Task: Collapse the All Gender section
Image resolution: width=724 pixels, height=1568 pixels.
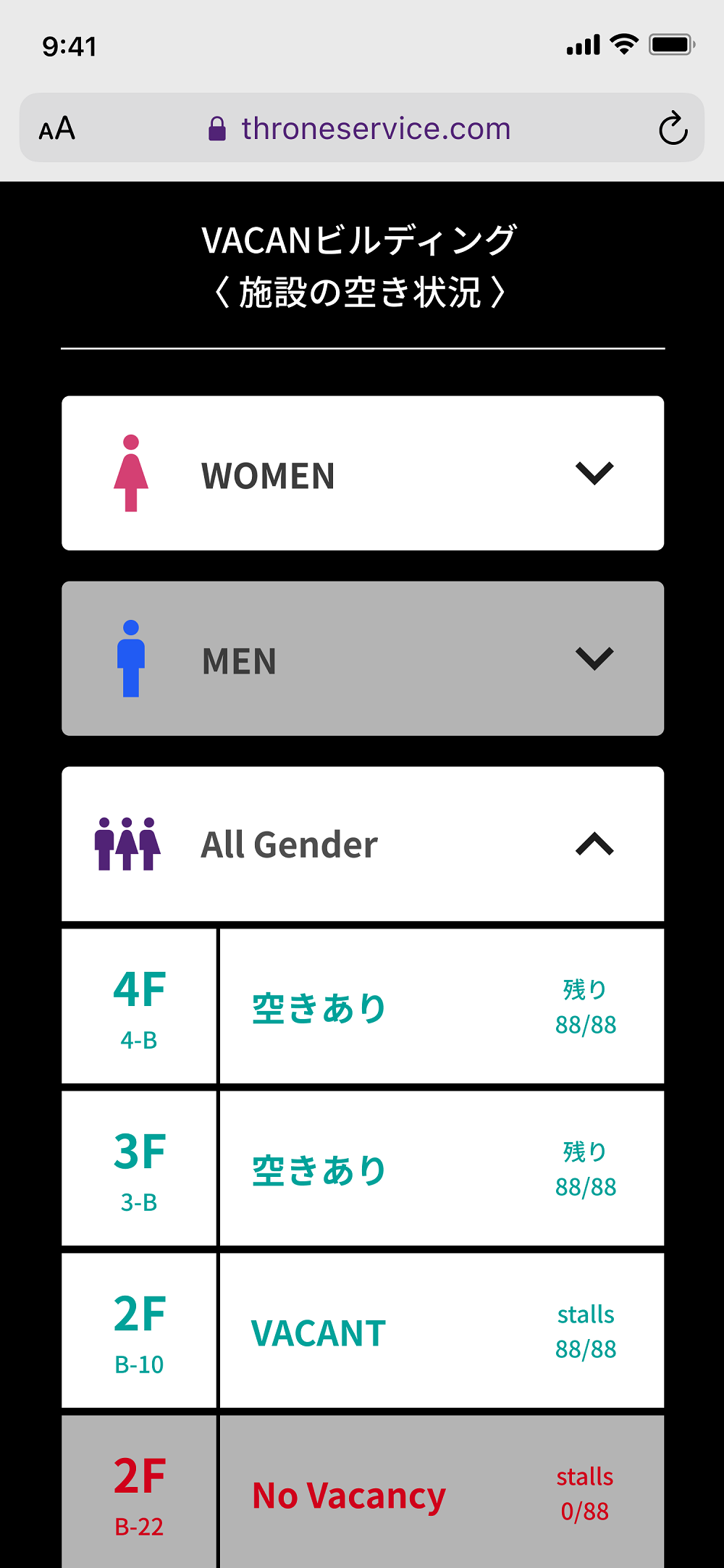Action: click(363, 844)
